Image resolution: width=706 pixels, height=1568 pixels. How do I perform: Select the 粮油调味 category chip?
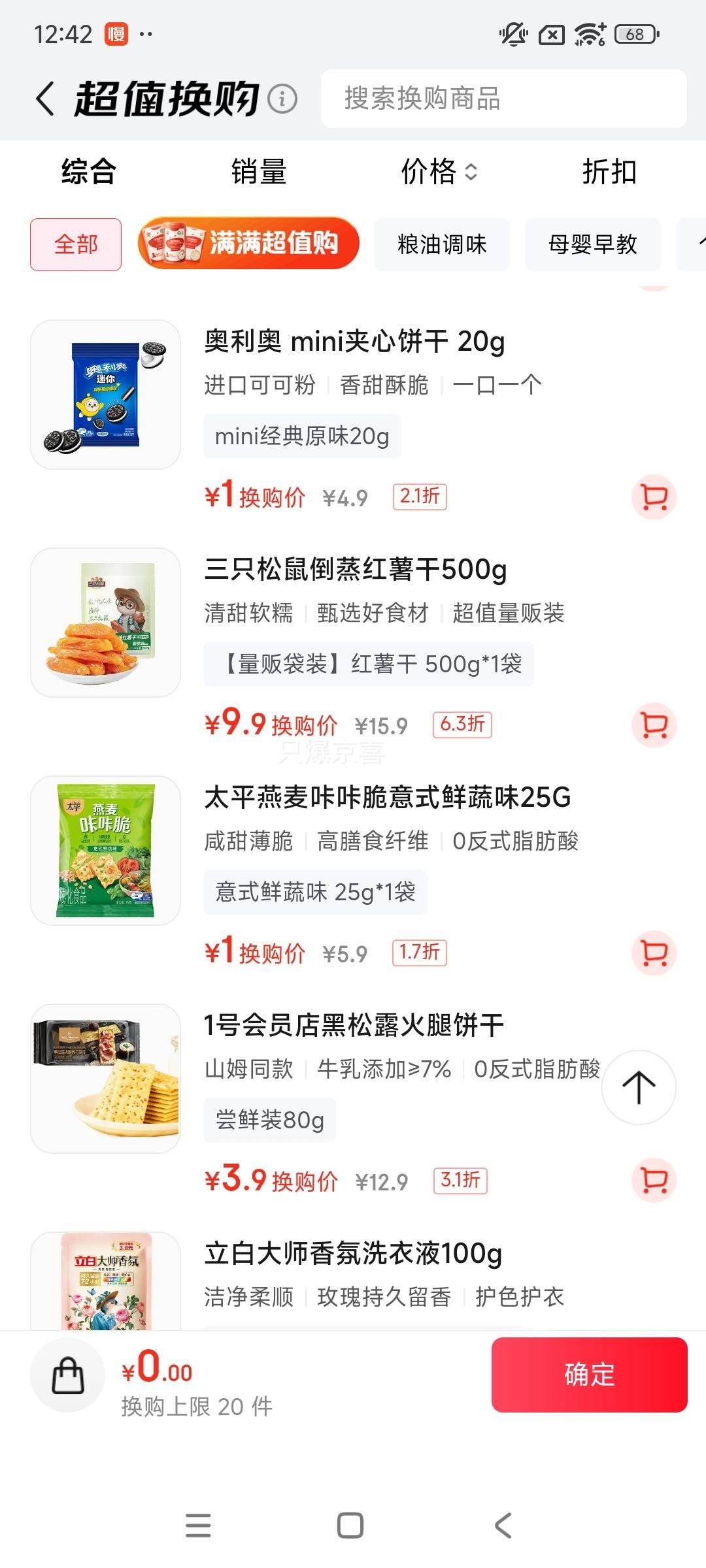tap(441, 245)
